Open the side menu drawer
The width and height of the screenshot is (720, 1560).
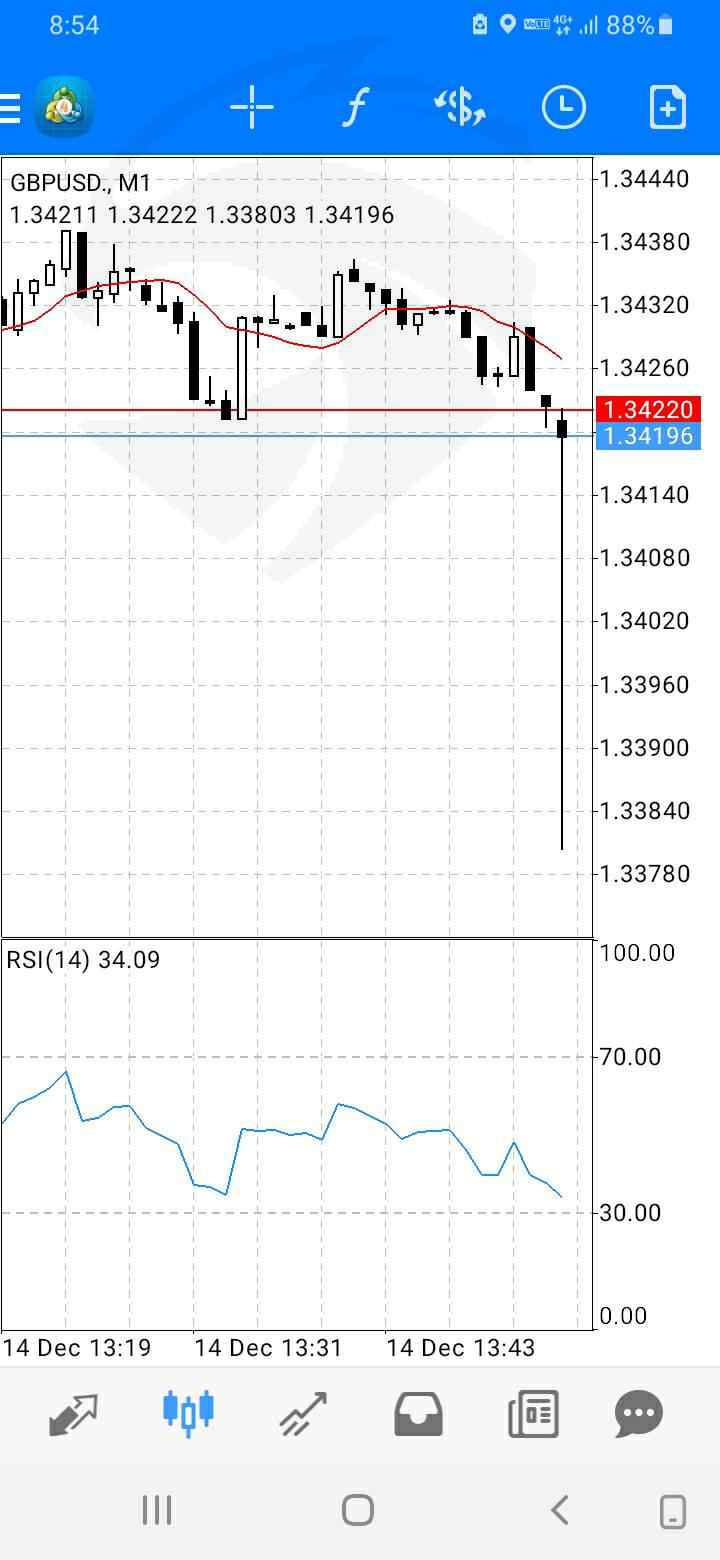[12, 107]
